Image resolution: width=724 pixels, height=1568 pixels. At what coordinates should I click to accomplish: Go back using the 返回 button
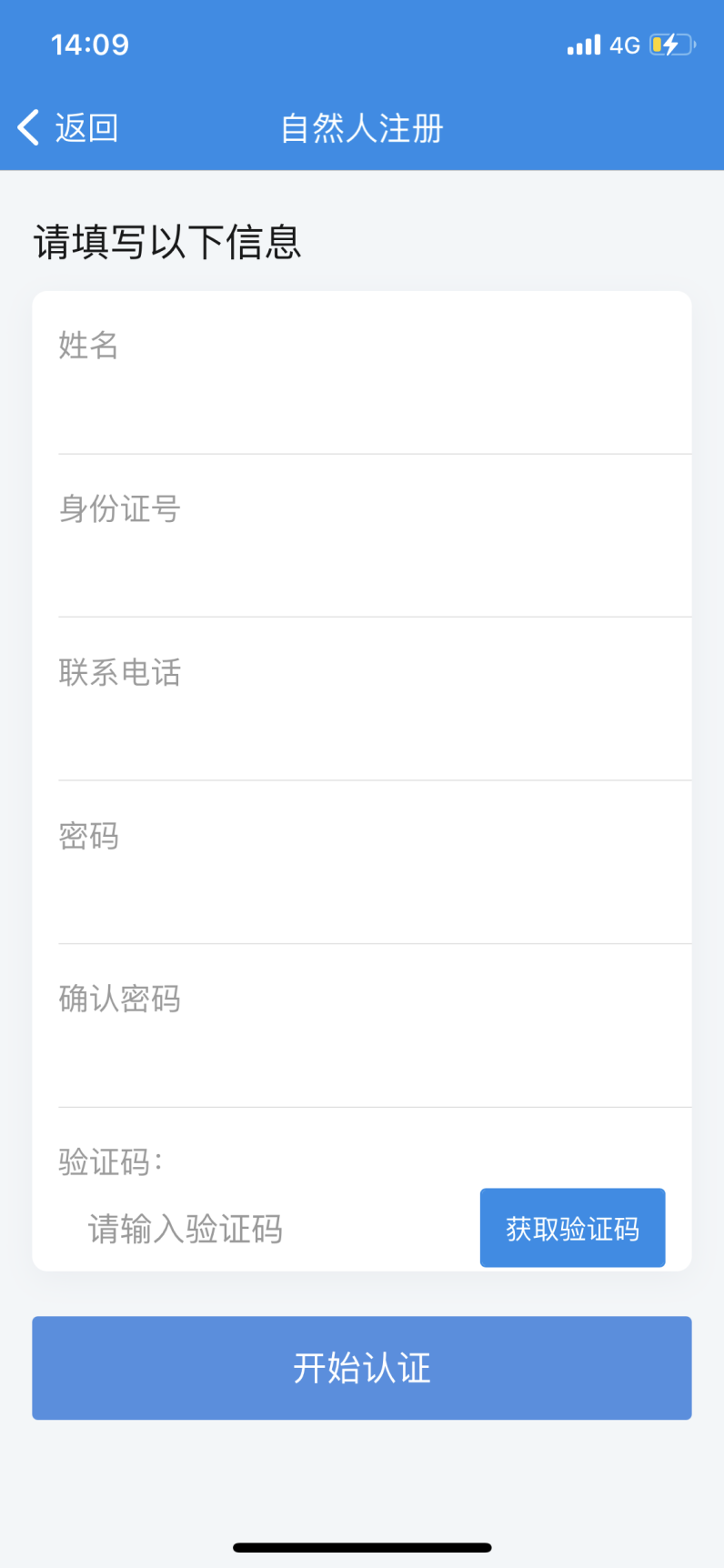pos(67,127)
